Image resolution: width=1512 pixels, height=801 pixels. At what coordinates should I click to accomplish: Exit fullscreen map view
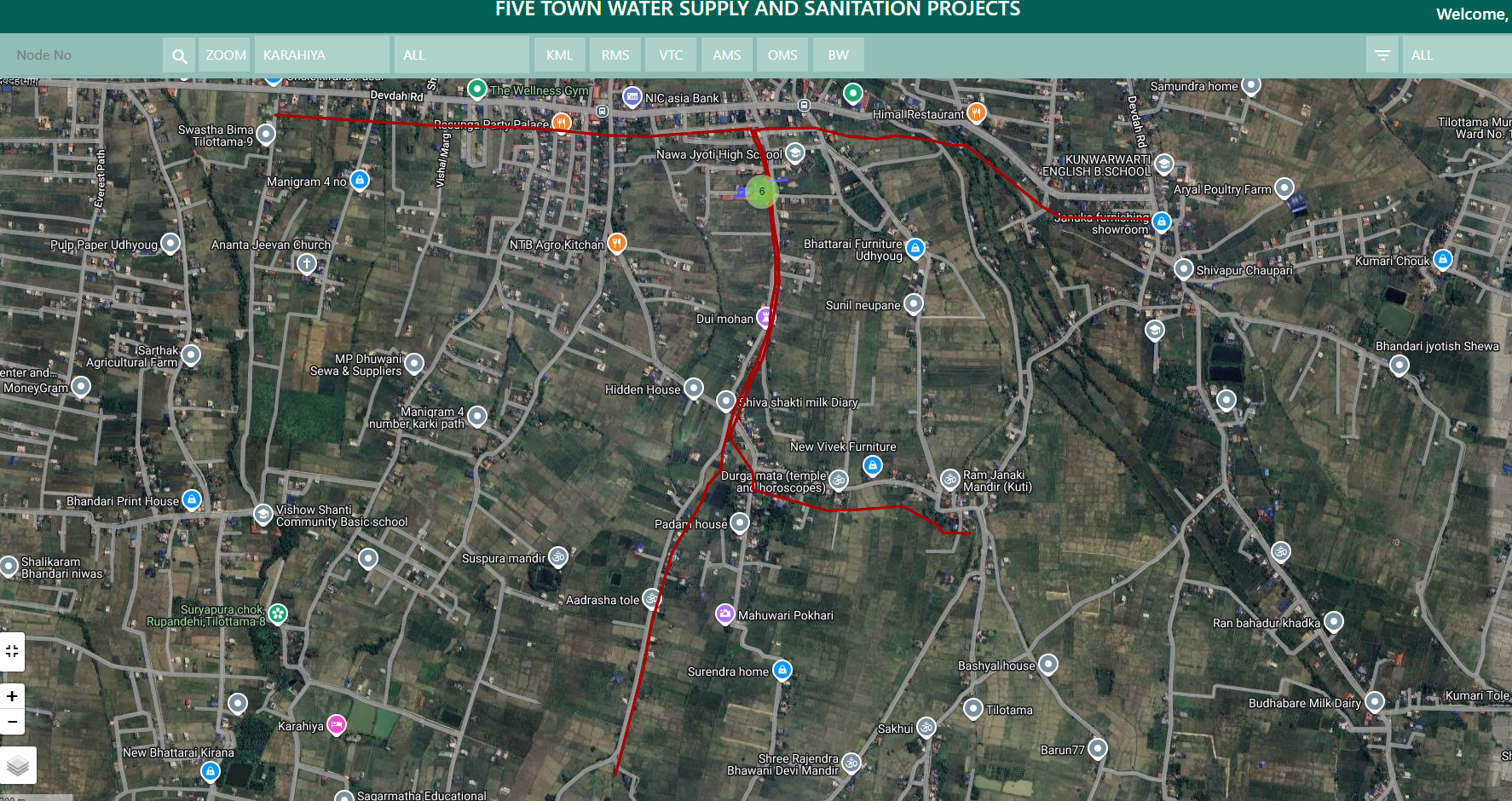pos(12,652)
